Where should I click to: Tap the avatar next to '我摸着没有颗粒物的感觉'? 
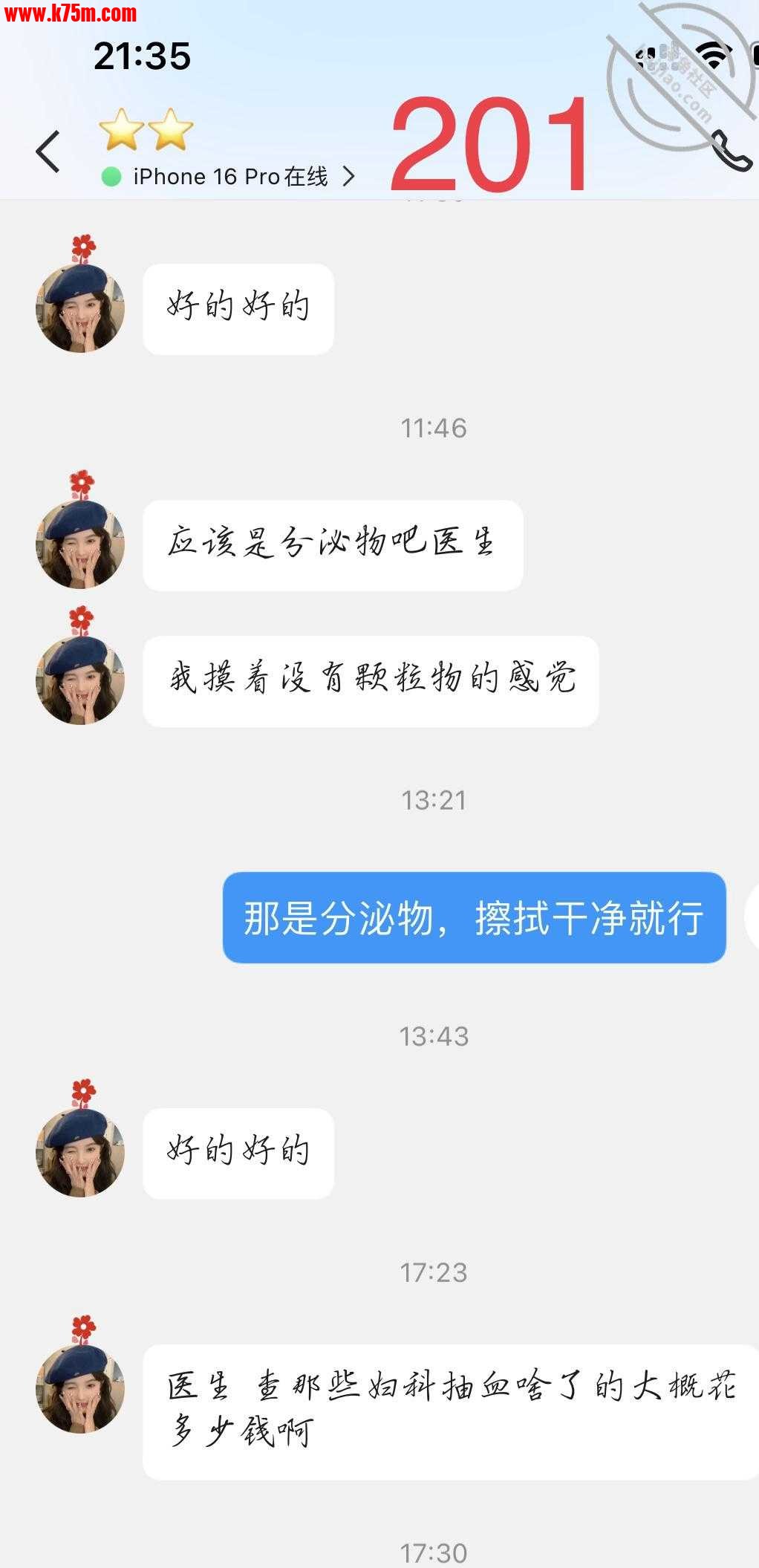point(80,680)
